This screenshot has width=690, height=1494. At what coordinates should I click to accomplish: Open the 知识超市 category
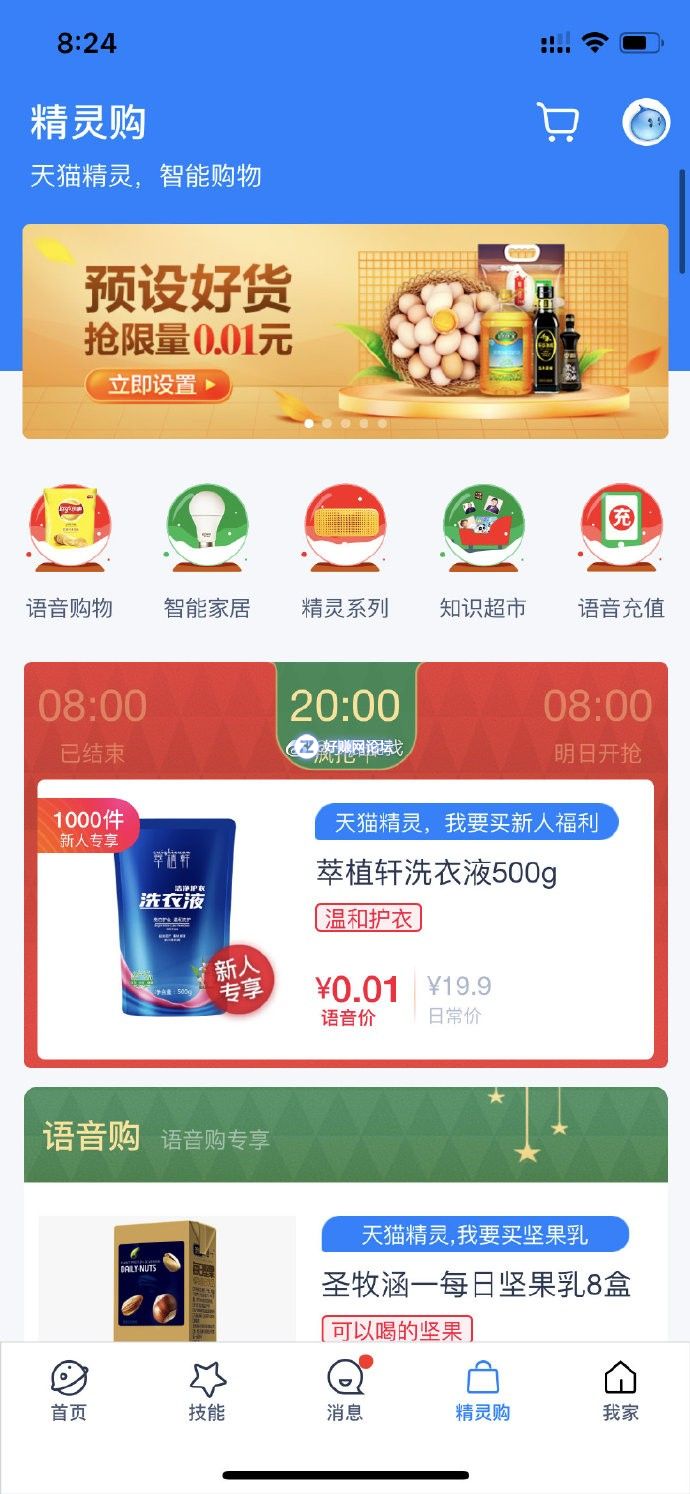[x=483, y=552]
